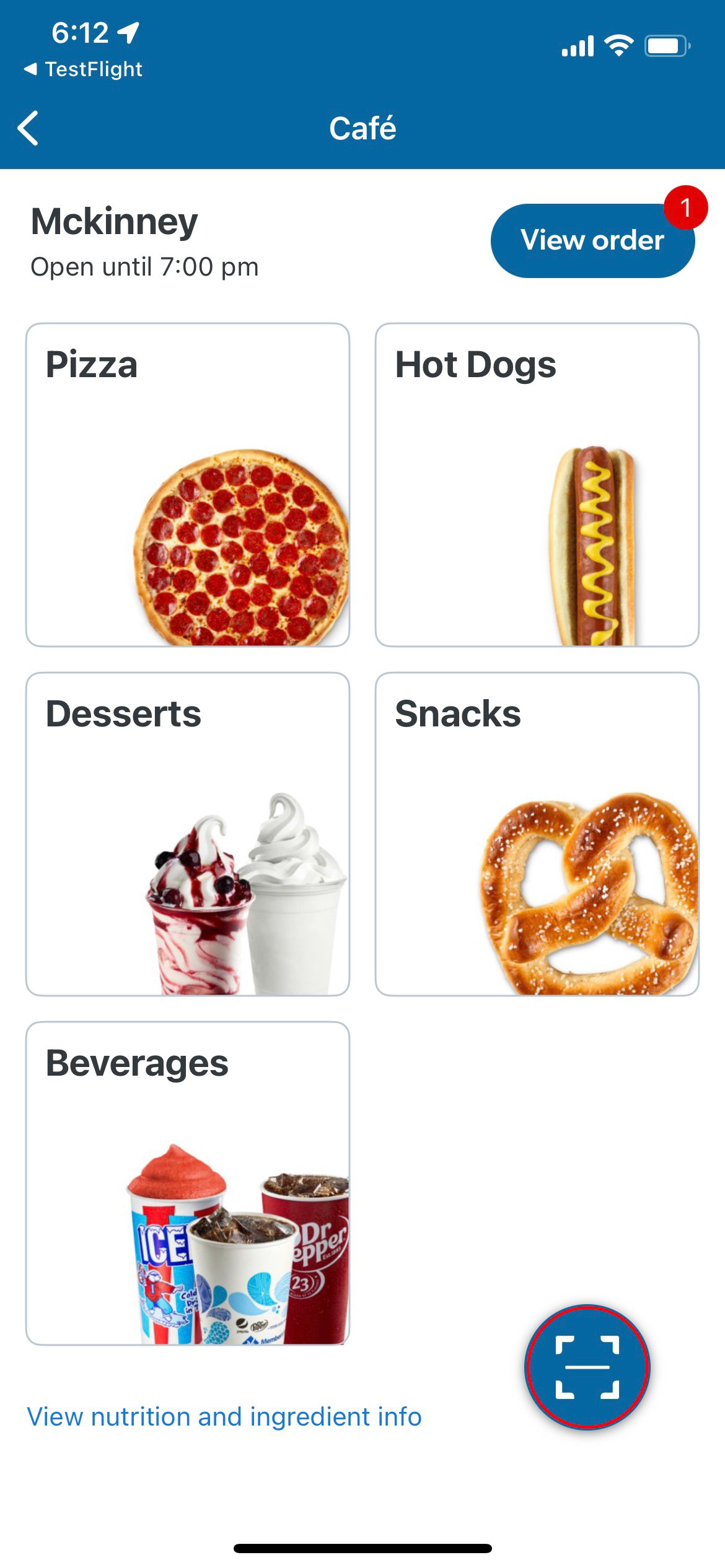Go back from the Café screen
The width and height of the screenshot is (725, 1568).
point(29,128)
